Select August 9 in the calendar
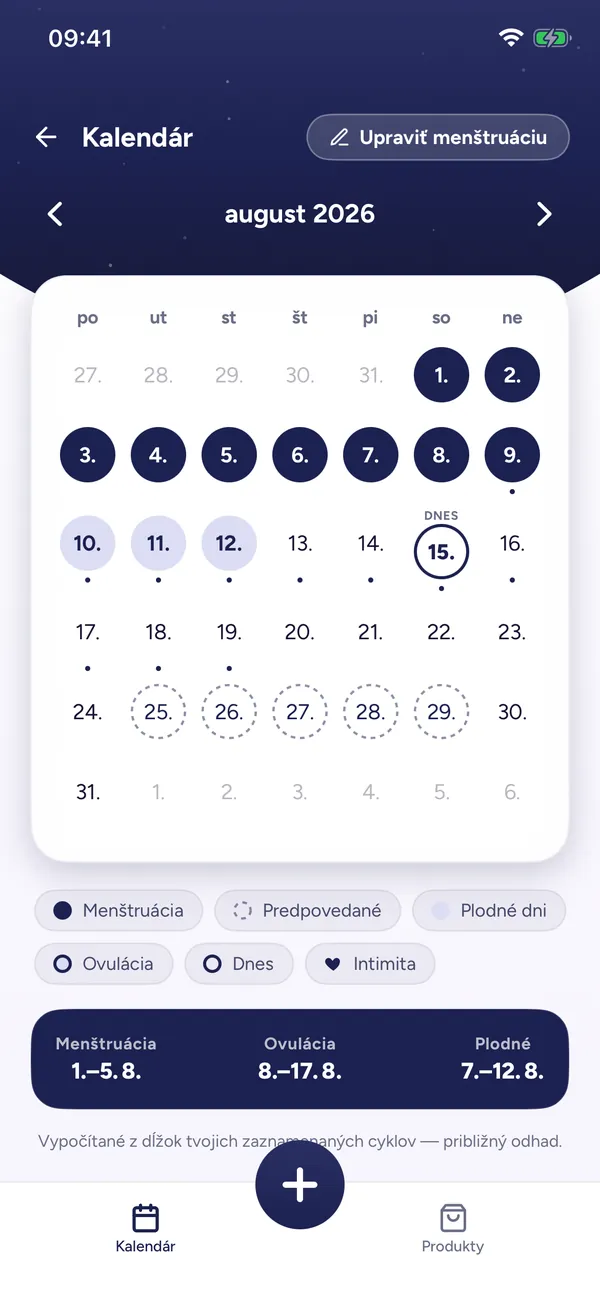600x1298 pixels. tap(512, 455)
